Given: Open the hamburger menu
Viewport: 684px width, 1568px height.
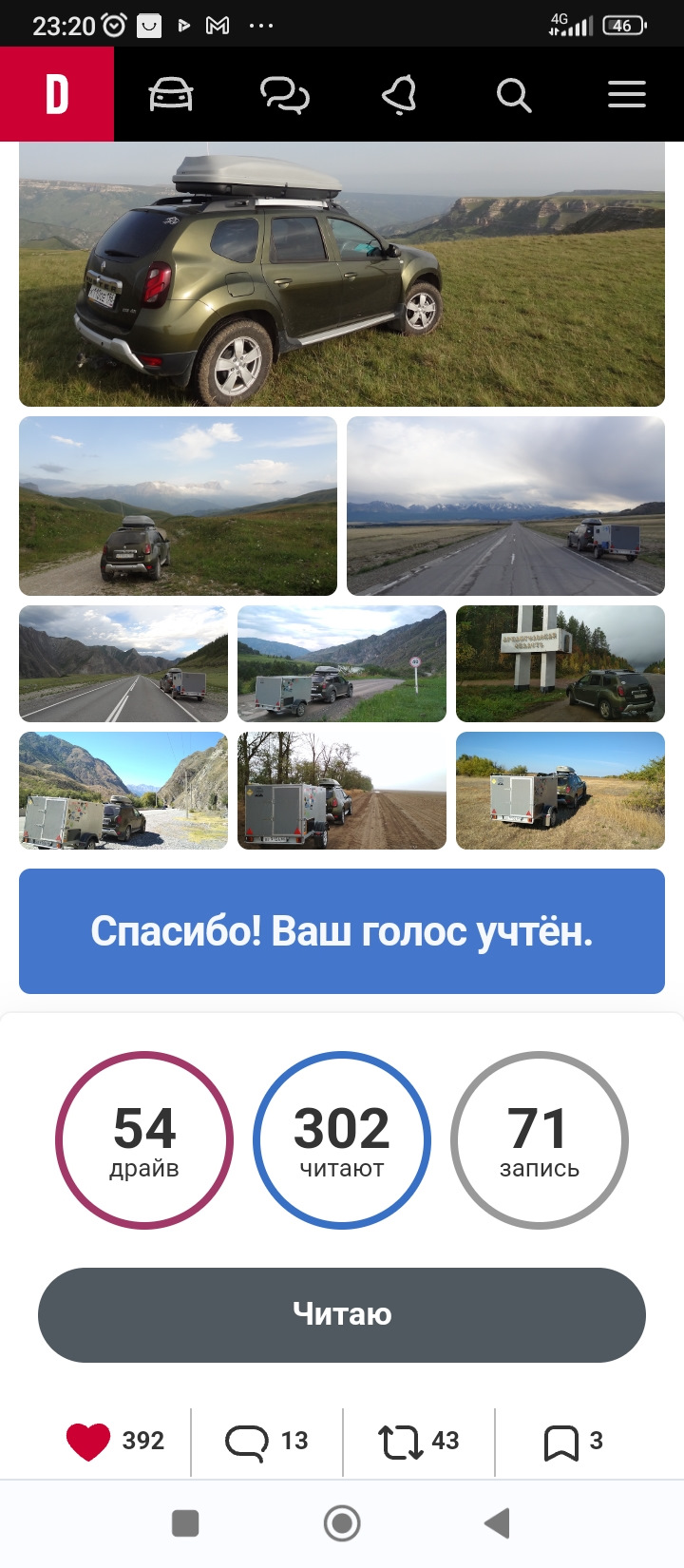Looking at the screenshot, I should coord(627,95).
